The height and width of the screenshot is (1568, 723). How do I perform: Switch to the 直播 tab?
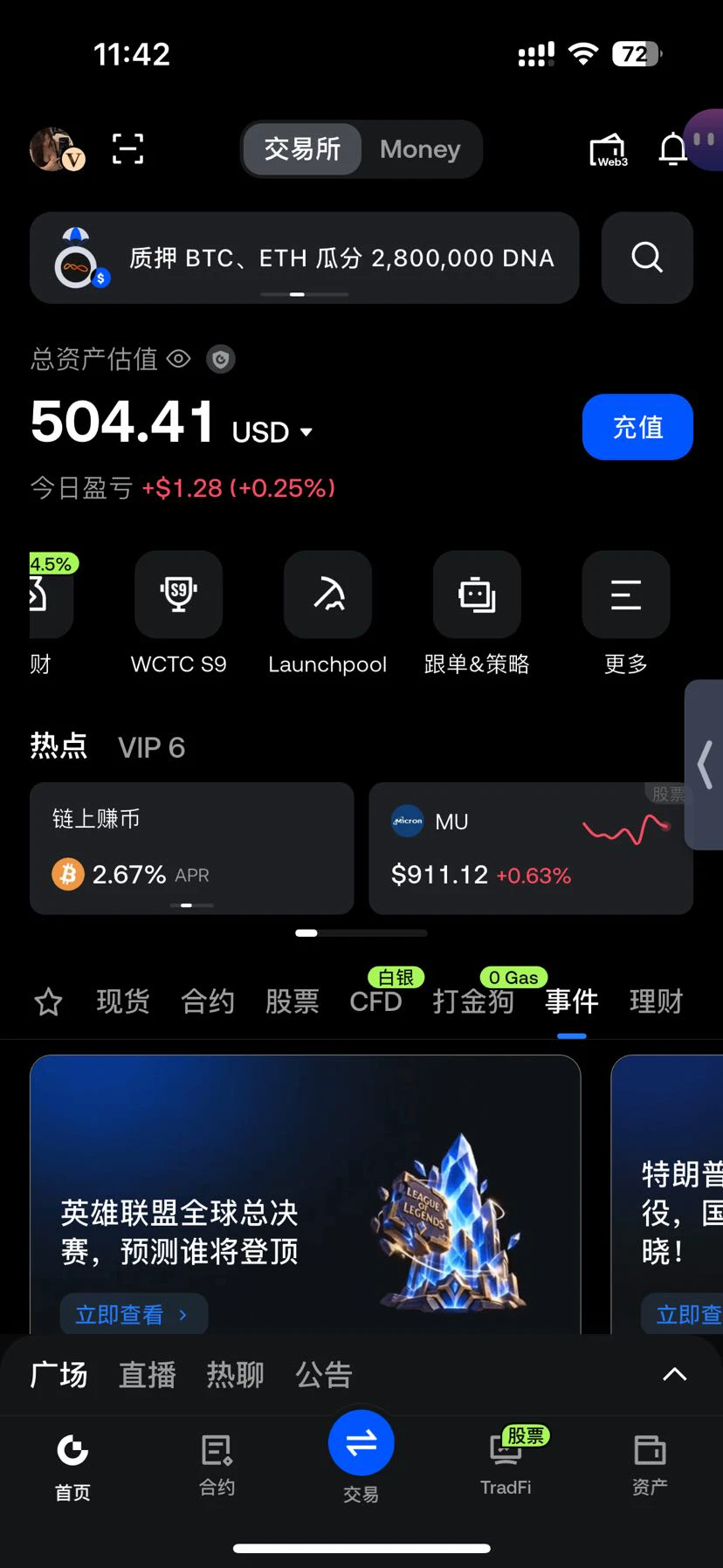tap(147, 1375)
